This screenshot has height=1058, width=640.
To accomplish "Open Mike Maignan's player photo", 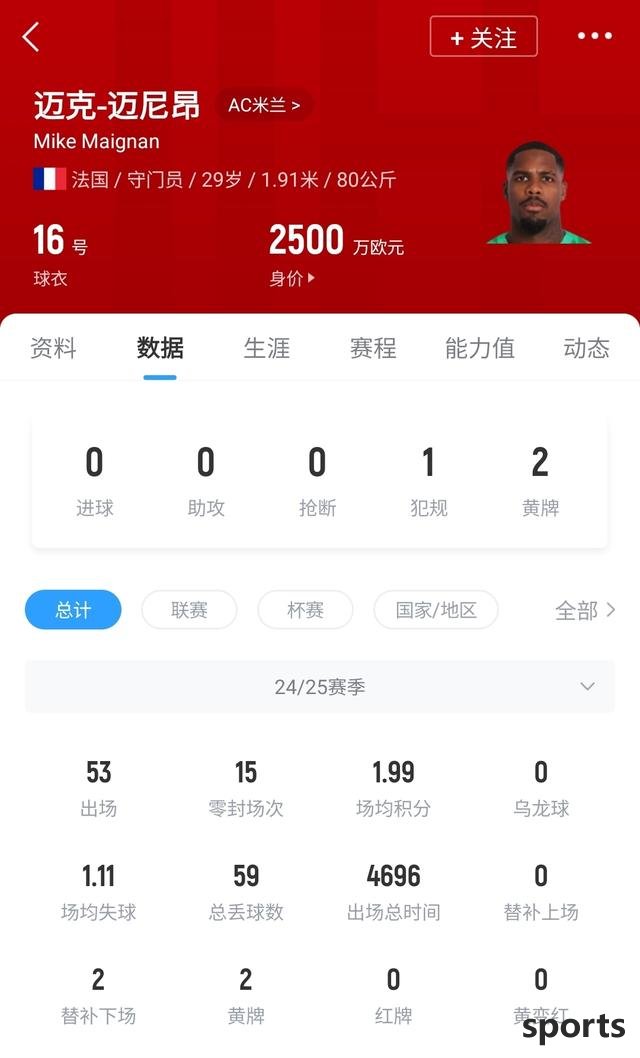I will [539, 194].
